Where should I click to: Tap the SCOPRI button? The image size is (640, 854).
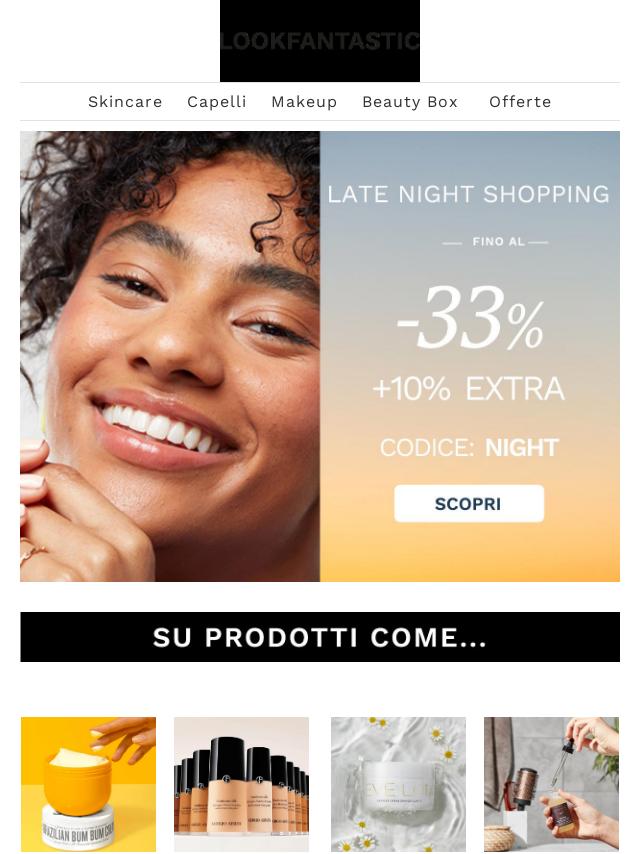point(468,504)
